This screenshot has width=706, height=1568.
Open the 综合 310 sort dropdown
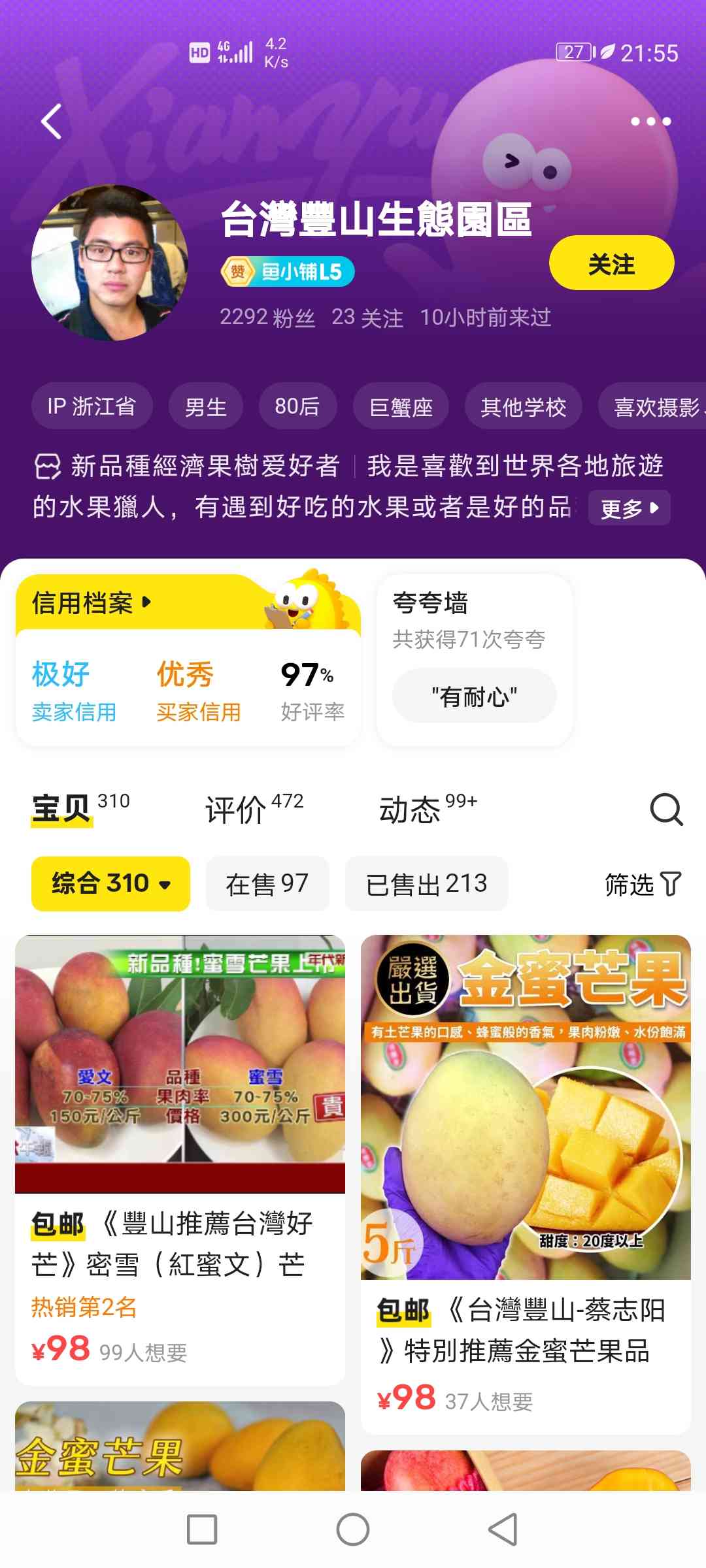point(110,883)
